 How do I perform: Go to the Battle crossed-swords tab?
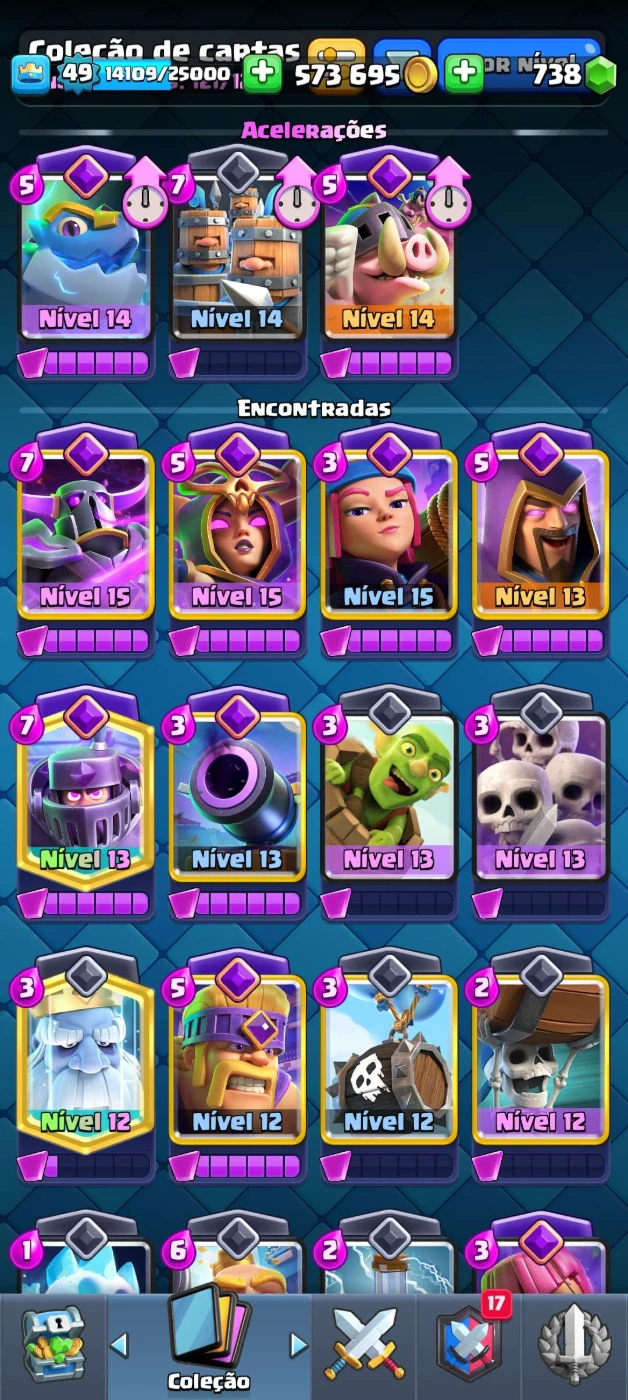pos(365,1345)
